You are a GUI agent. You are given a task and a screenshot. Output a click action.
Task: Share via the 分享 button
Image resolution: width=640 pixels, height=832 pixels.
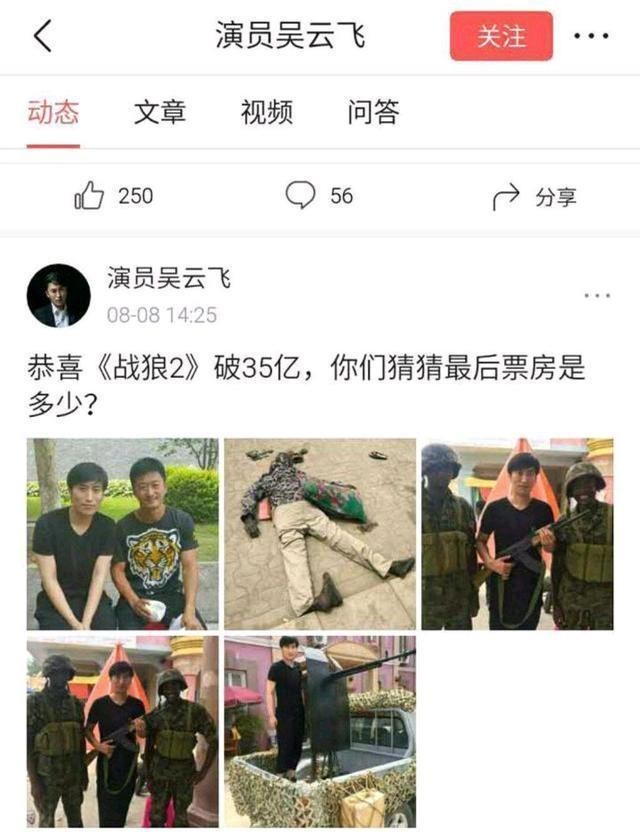click(x=535, y=197)
